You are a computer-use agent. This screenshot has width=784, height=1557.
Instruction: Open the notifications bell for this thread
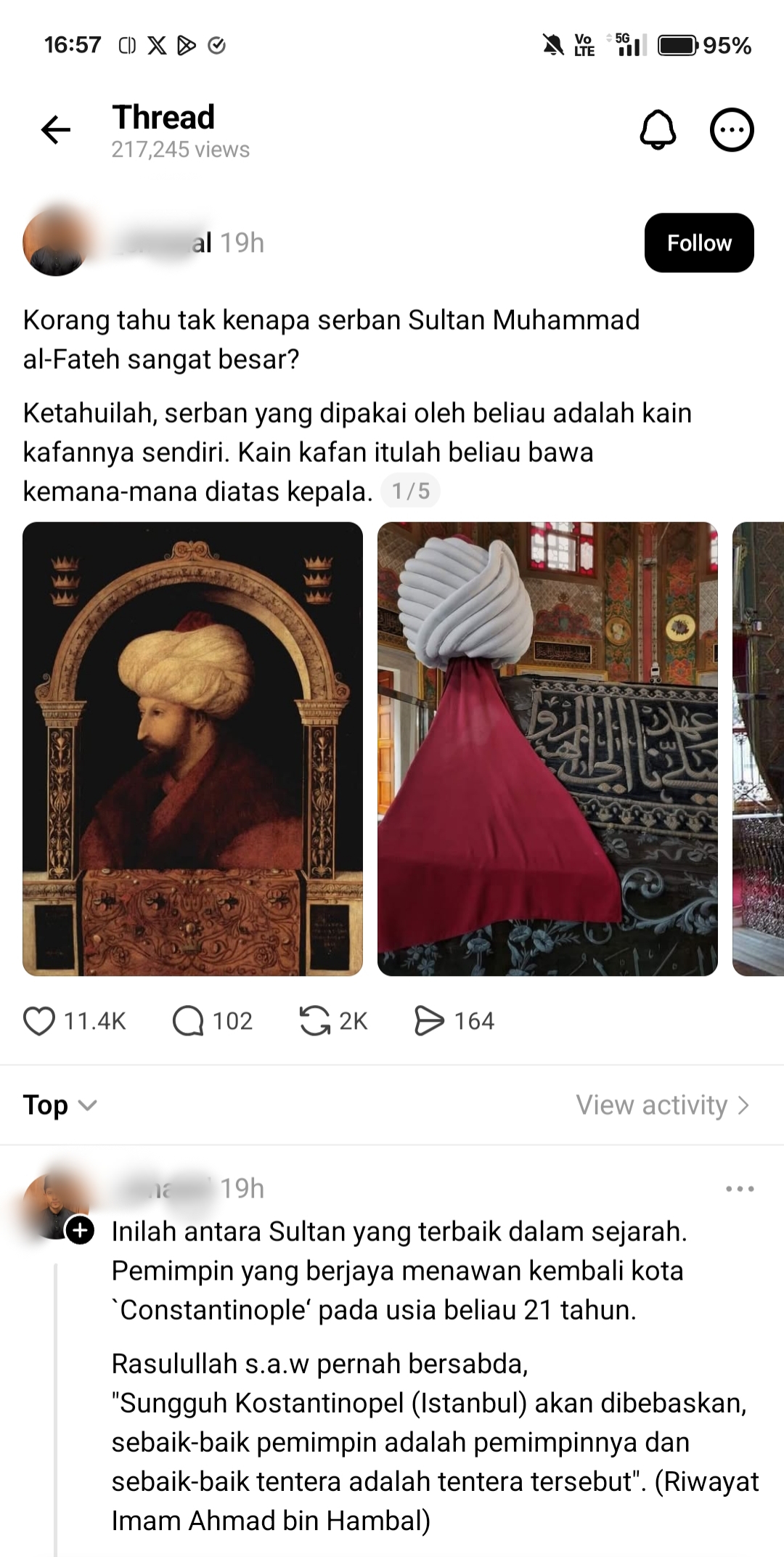[x=658, y=131]
